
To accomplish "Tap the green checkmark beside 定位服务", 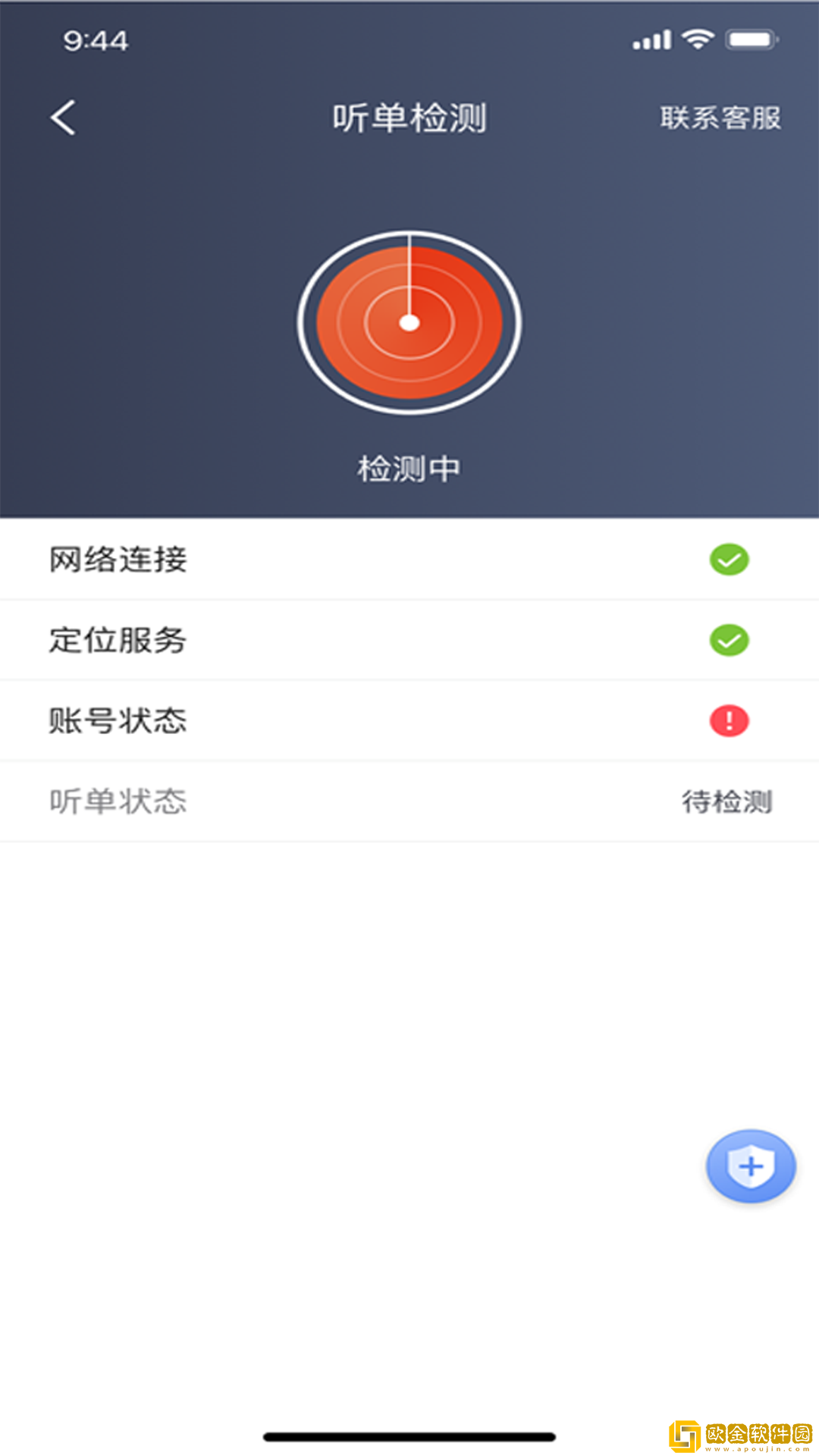I will coord(729,639).
